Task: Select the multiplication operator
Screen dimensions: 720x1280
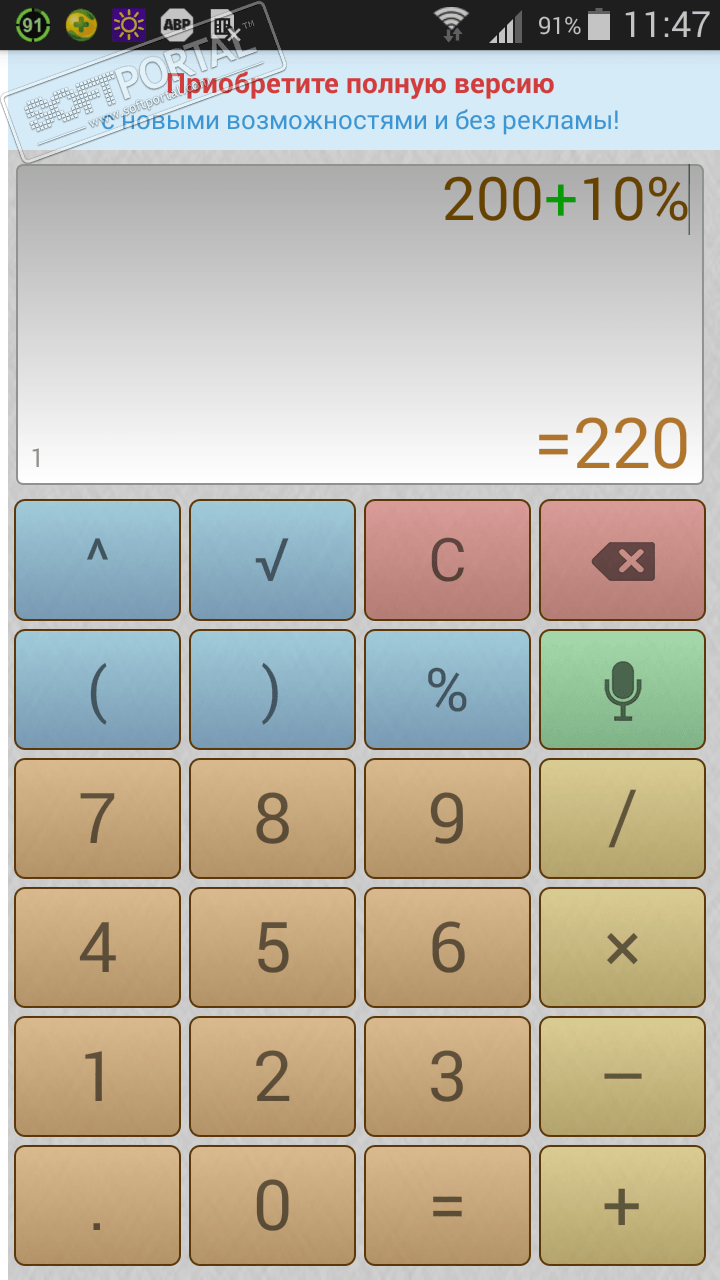Action: (x=622, y=947)
